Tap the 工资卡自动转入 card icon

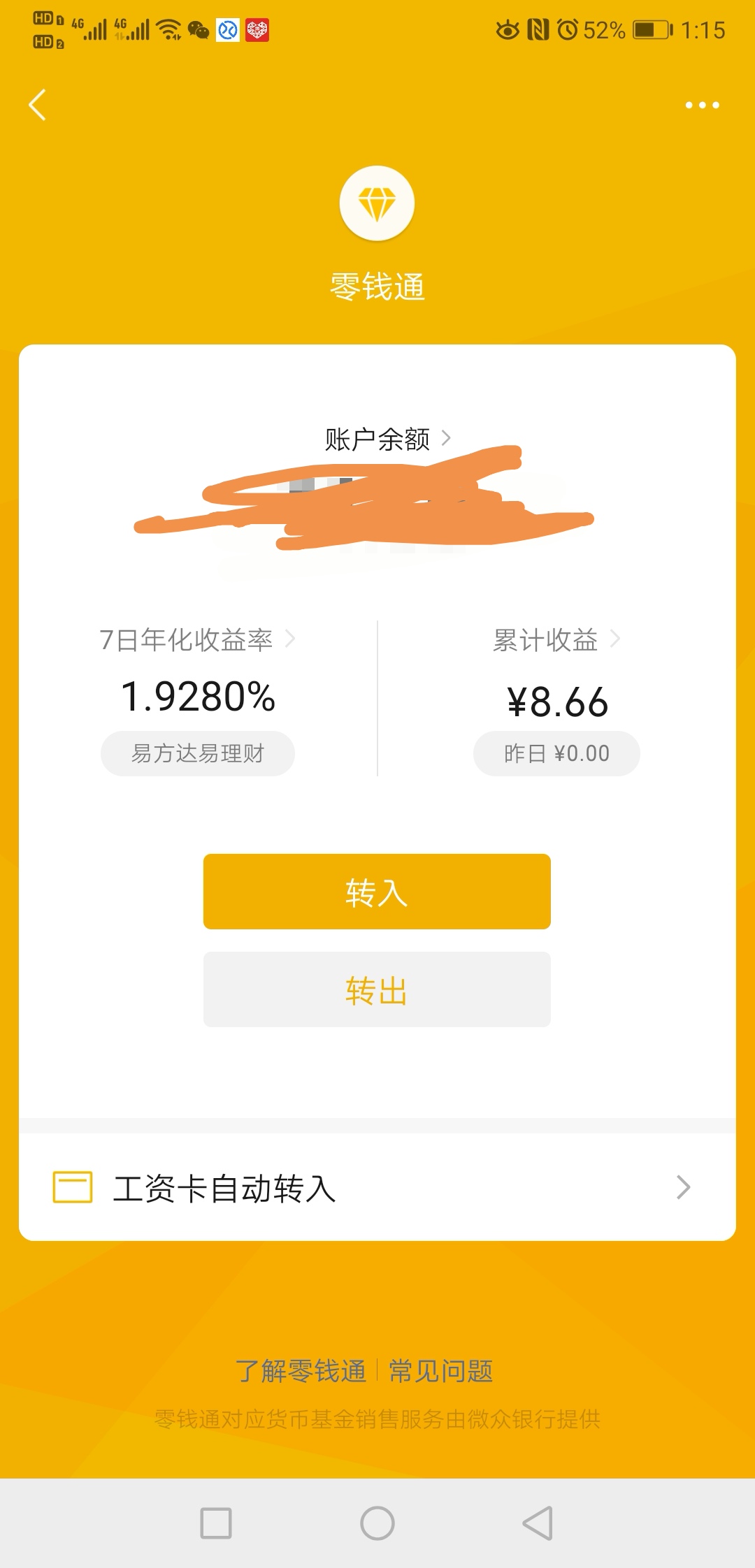click(x=73, y=1187)
